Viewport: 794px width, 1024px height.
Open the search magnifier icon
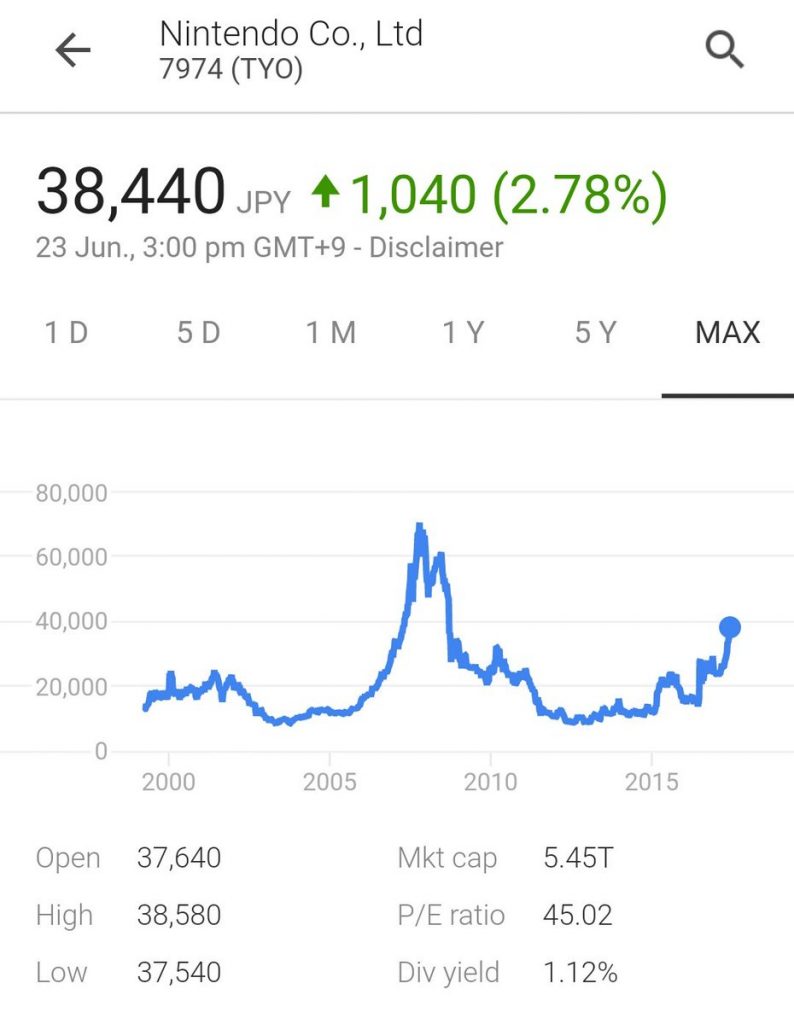click(724, 49)
